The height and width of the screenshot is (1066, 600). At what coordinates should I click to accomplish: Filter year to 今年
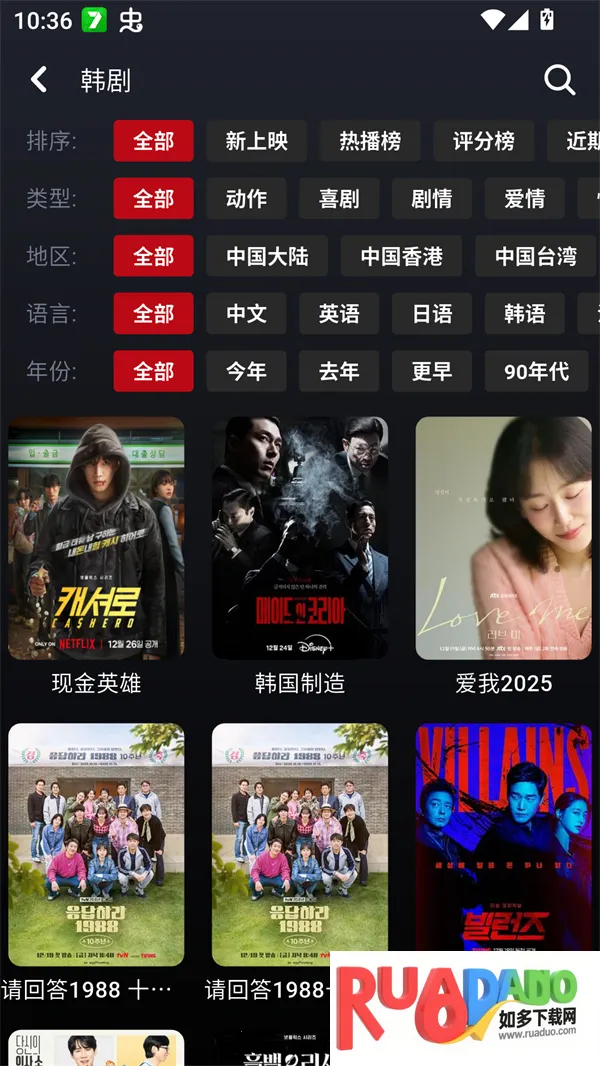(x=246, y=372)
